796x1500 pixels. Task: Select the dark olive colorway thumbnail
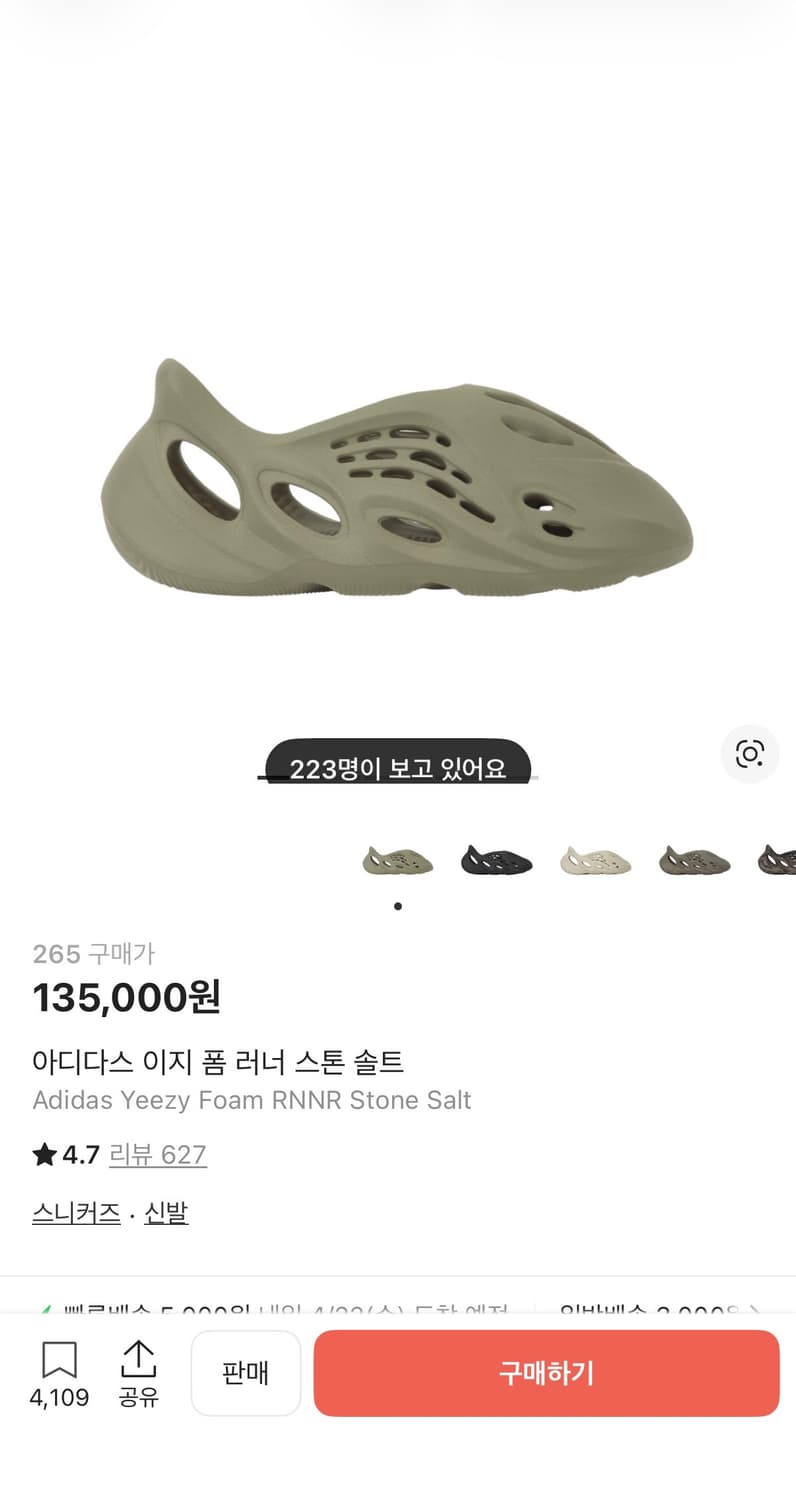694,860
